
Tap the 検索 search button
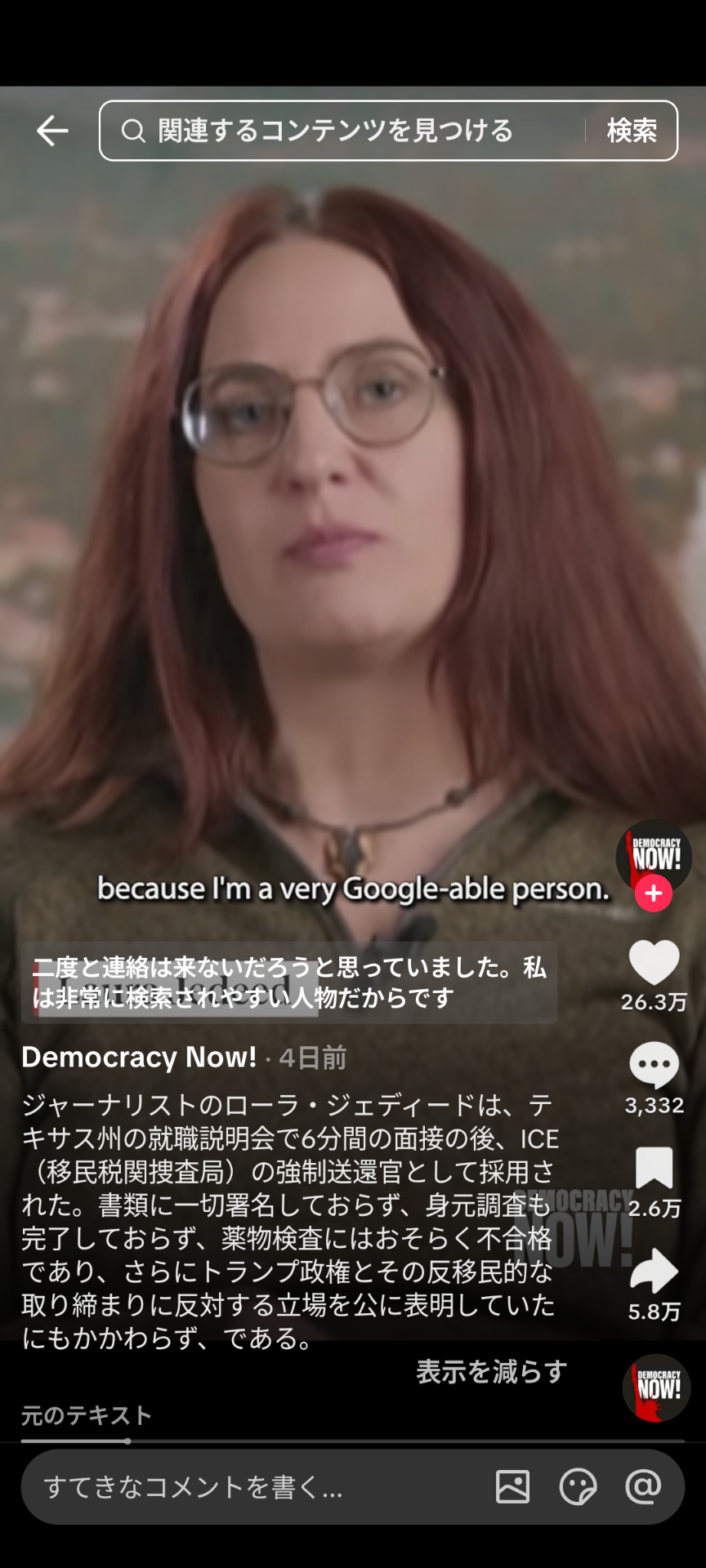coord(632,131)
